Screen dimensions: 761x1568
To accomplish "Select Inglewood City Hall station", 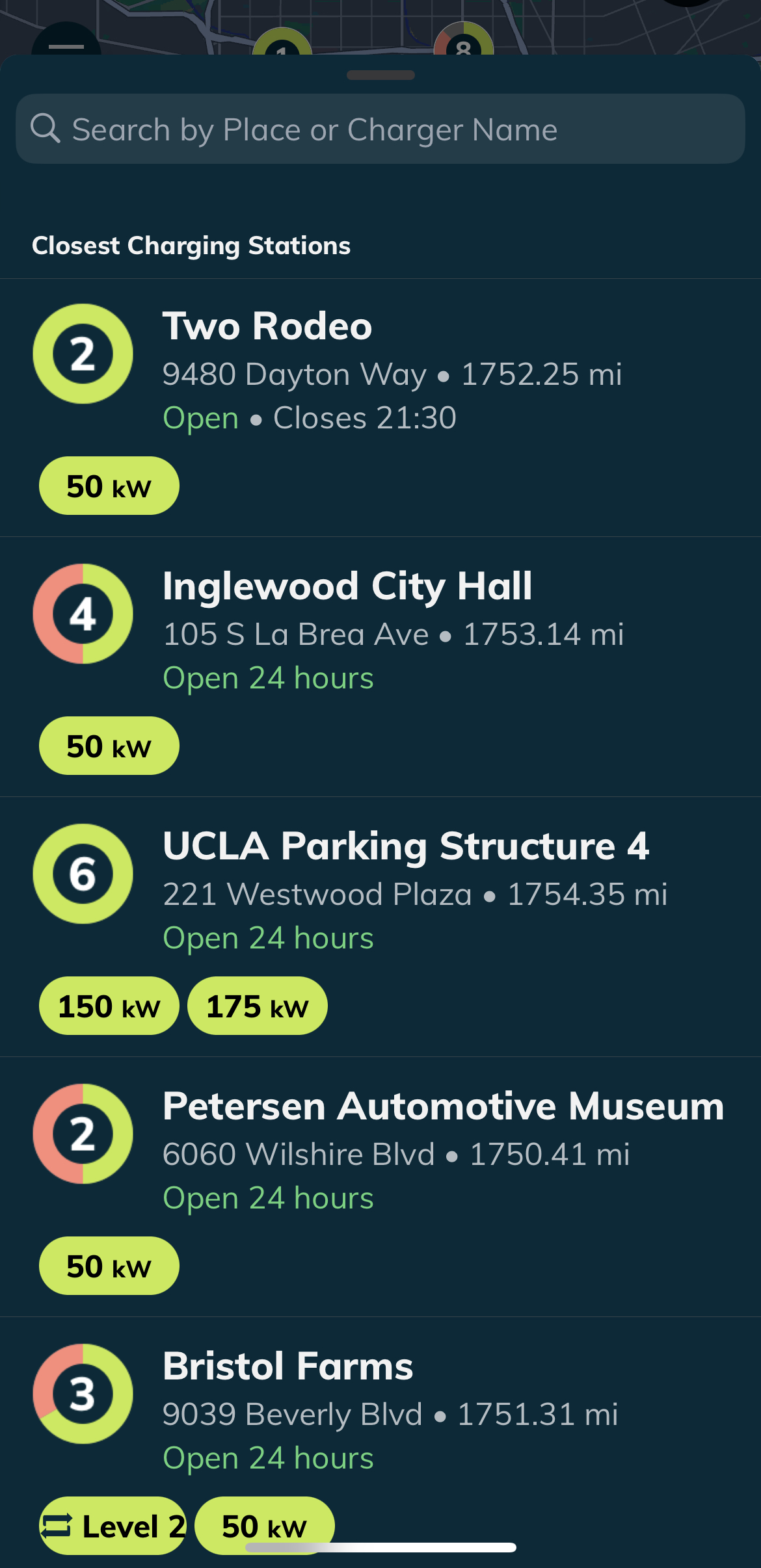I will 380,667.
